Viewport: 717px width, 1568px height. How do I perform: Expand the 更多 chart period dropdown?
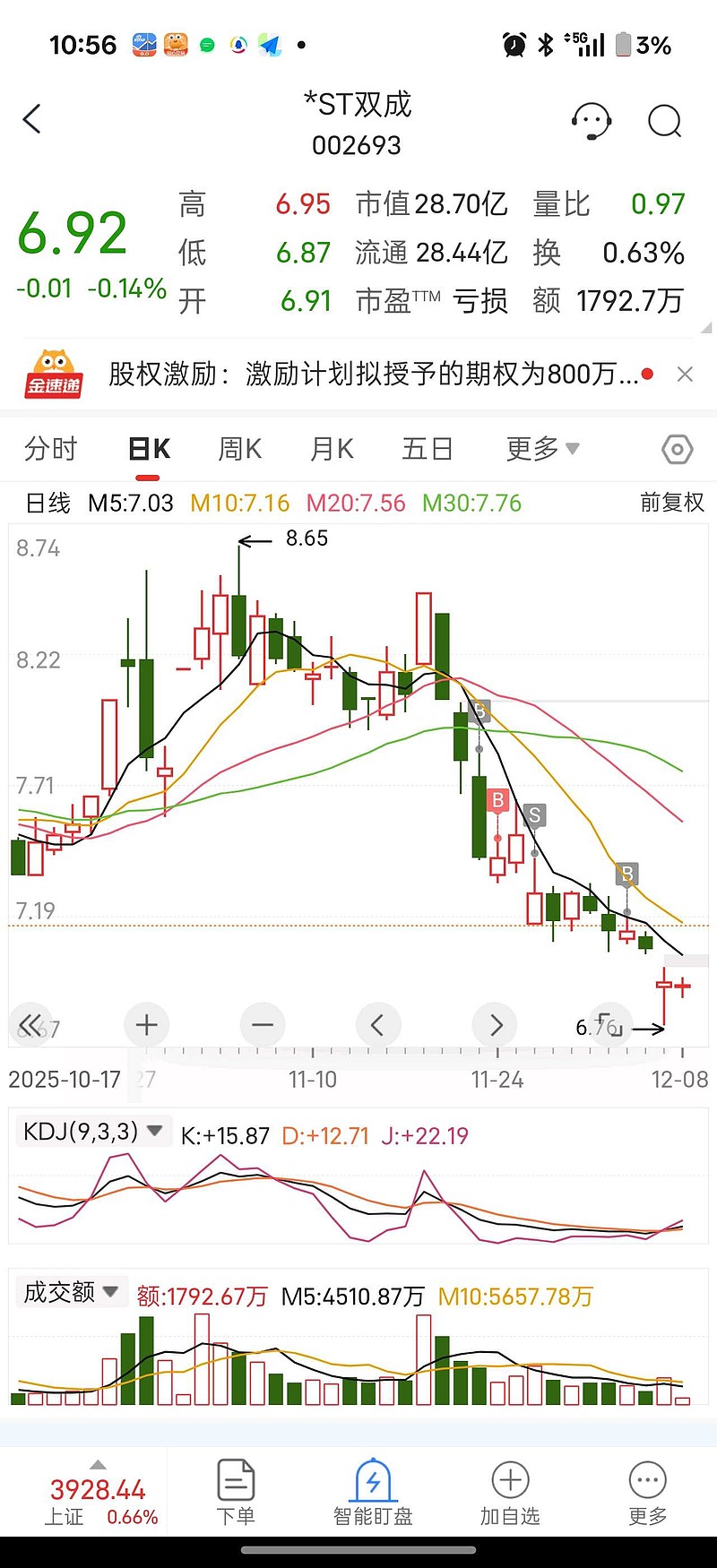(x=543, y=448)
